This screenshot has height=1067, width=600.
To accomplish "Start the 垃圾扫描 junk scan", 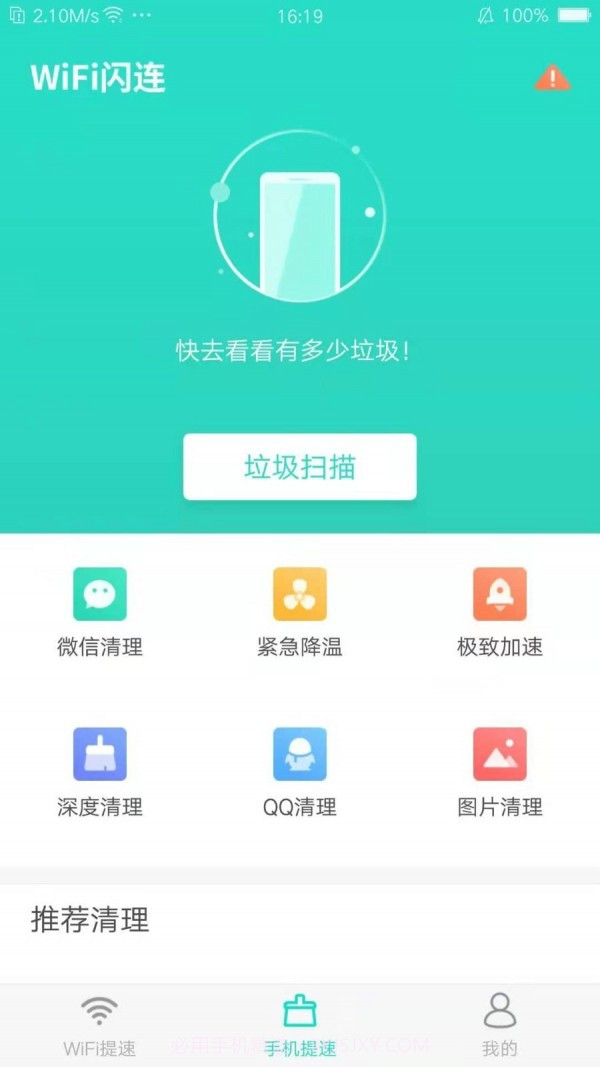I will click(299, 467).
